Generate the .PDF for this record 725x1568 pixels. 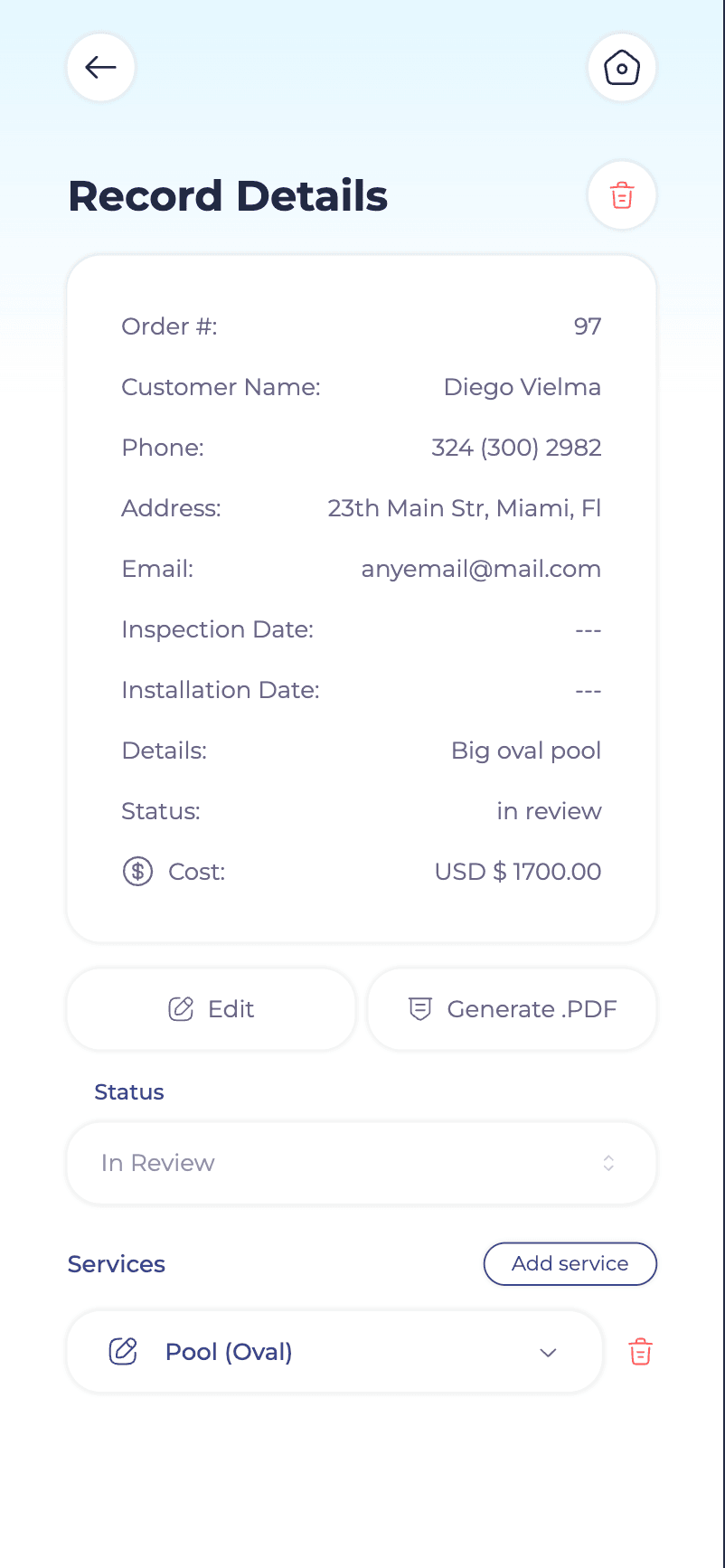[512, 1009]
